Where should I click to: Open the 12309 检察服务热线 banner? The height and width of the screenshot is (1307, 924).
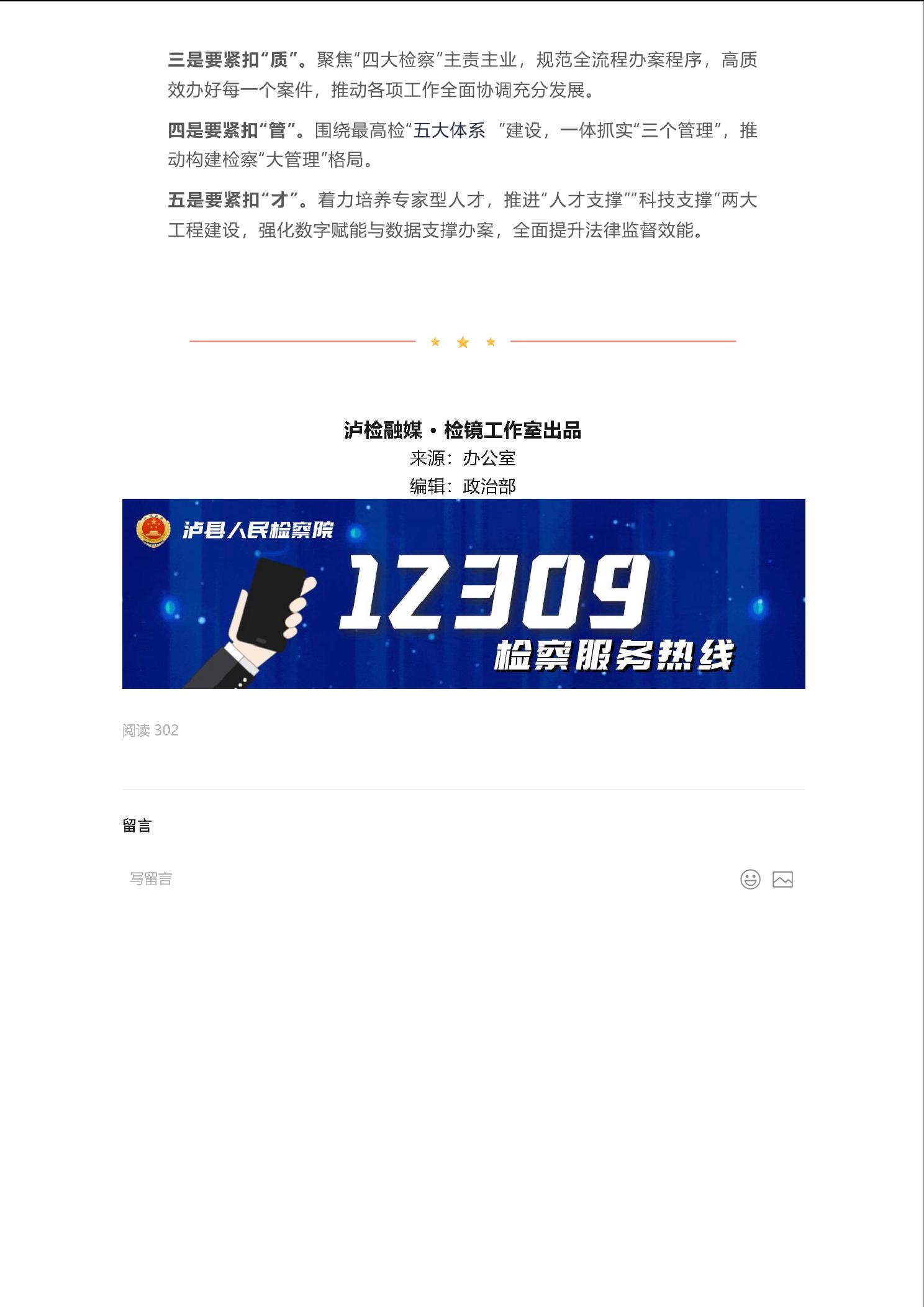click(x=463, y=593)
